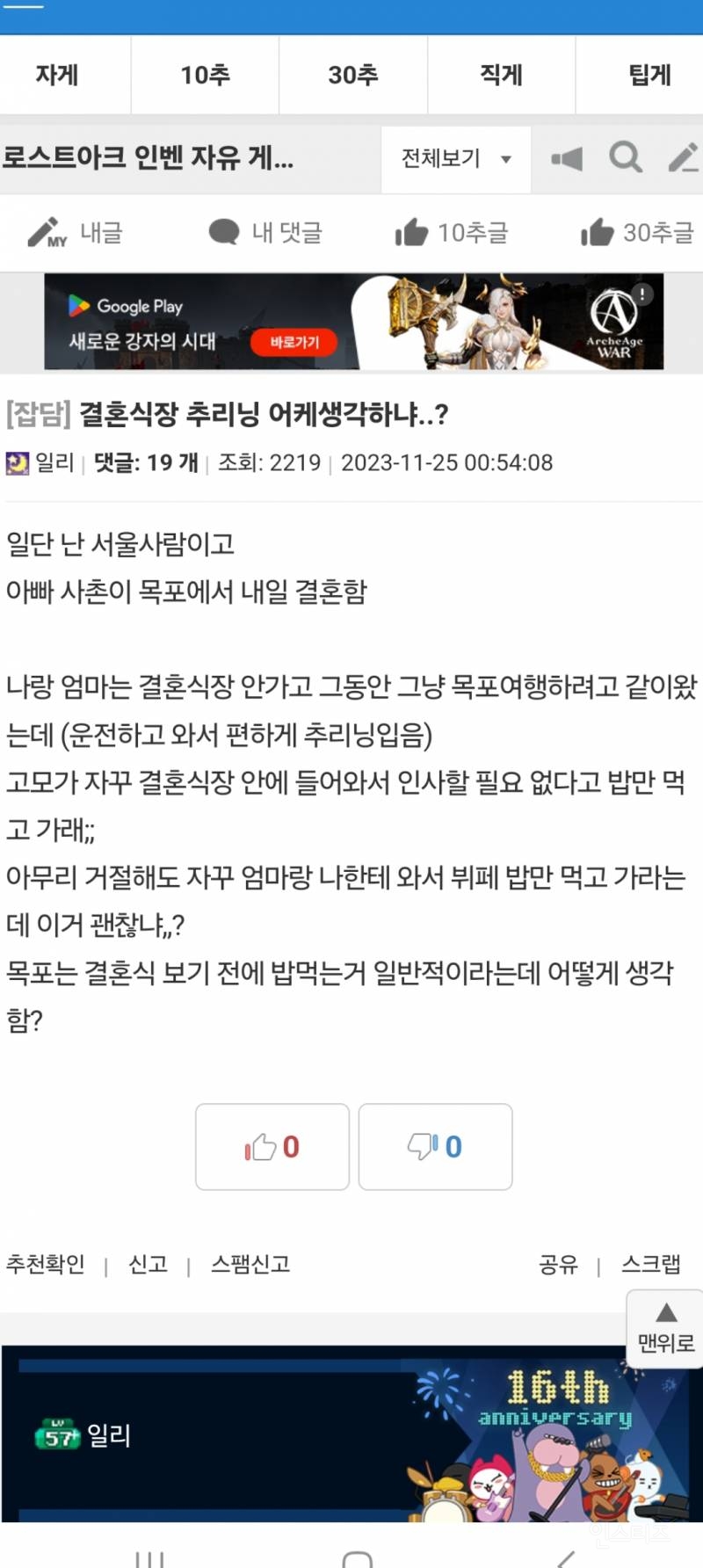Viewport: 703px width, 1568px height.
Task: Upvote this post with thumbs up
Action: [x=272, y=1147]
